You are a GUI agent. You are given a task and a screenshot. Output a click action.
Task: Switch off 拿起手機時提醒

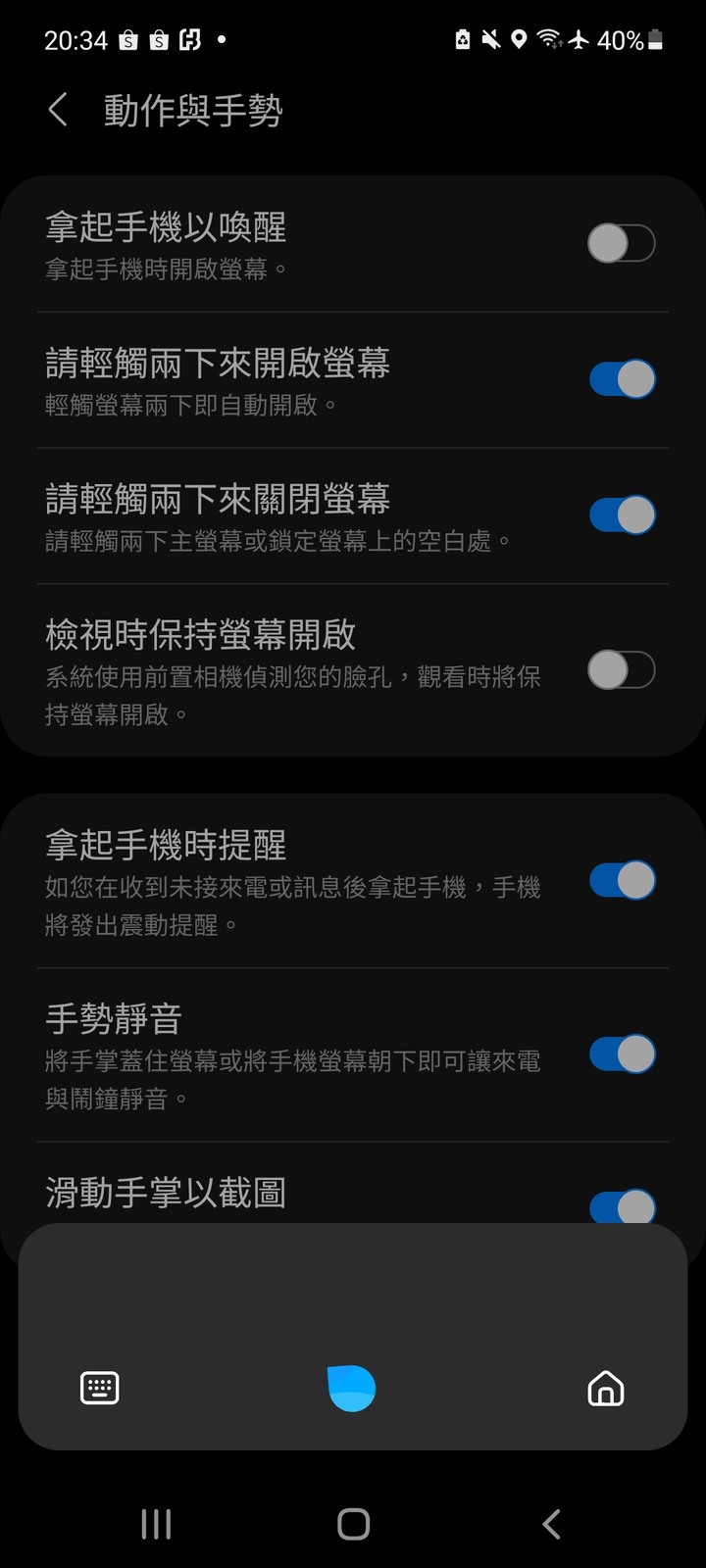click(621, 880)
